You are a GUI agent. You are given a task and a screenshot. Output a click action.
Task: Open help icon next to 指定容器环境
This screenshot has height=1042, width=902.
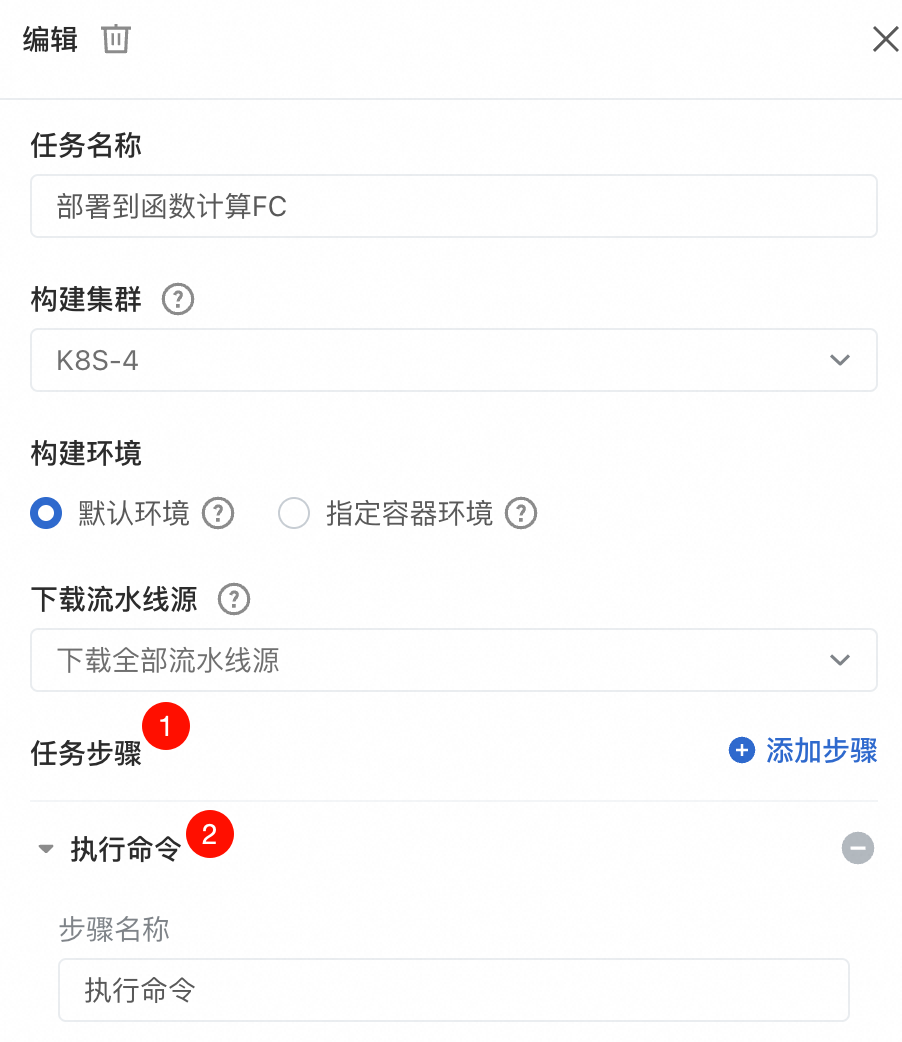point(520,514)
